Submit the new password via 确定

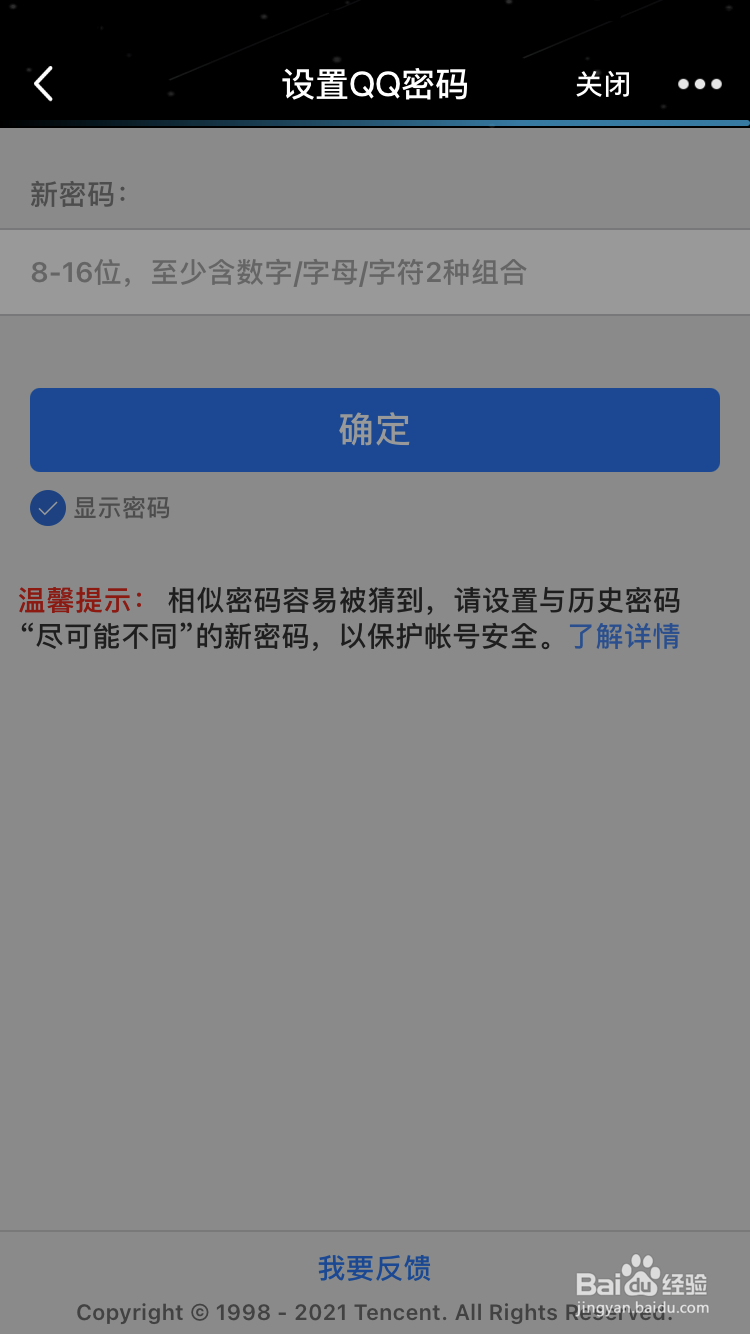click(x=374, y=429)
